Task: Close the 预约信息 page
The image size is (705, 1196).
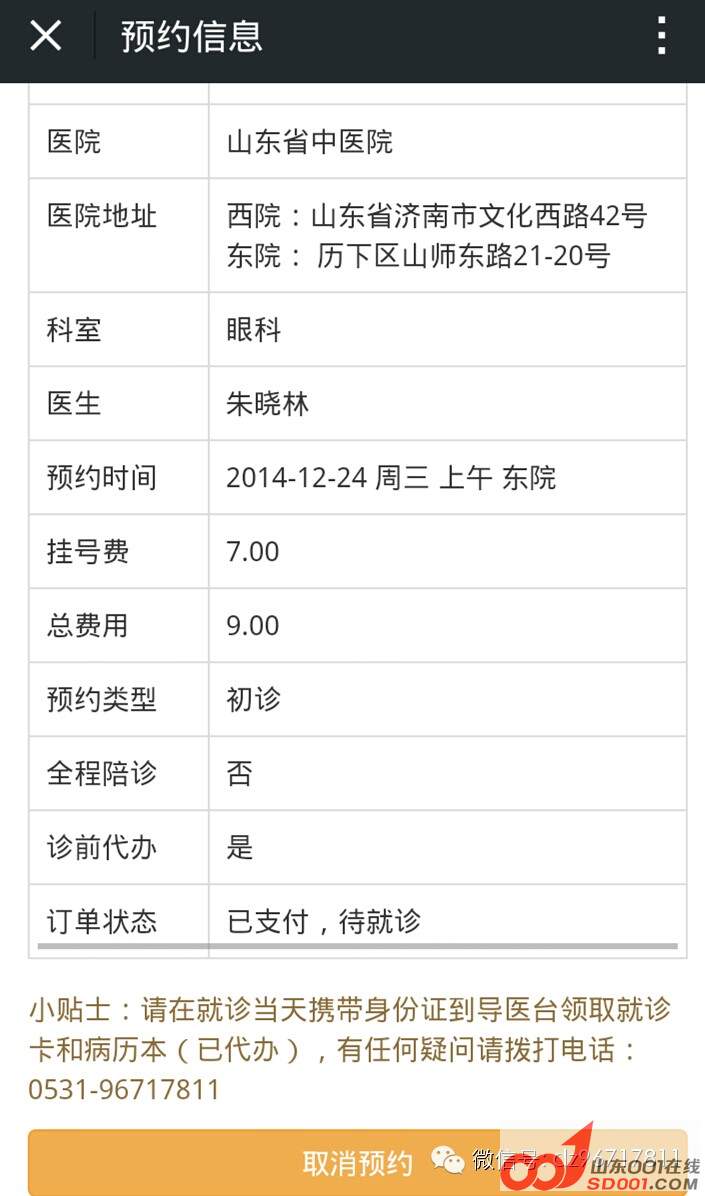Action: 46,36
